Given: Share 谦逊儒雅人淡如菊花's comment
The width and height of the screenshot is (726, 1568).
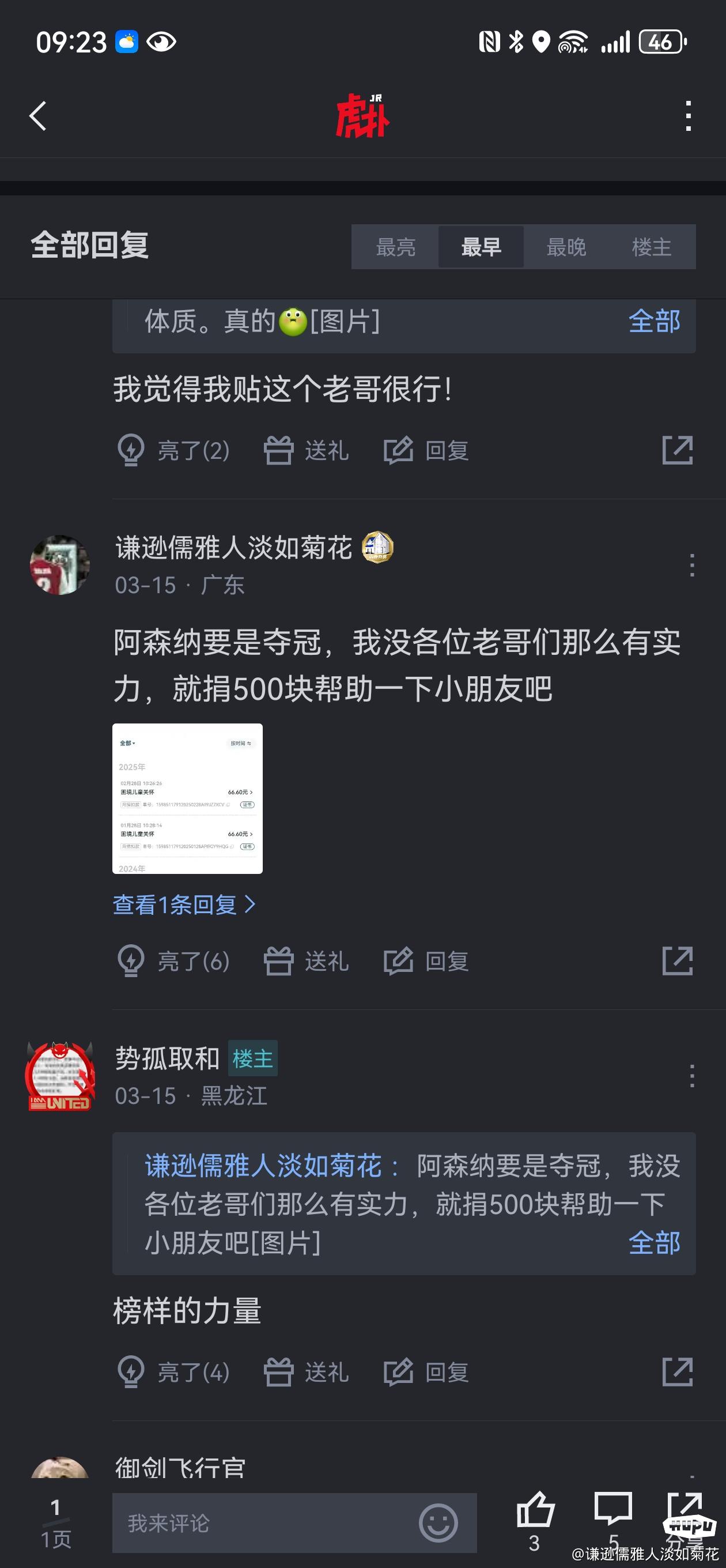Looking at the screenshot, I should click(678, 962).
